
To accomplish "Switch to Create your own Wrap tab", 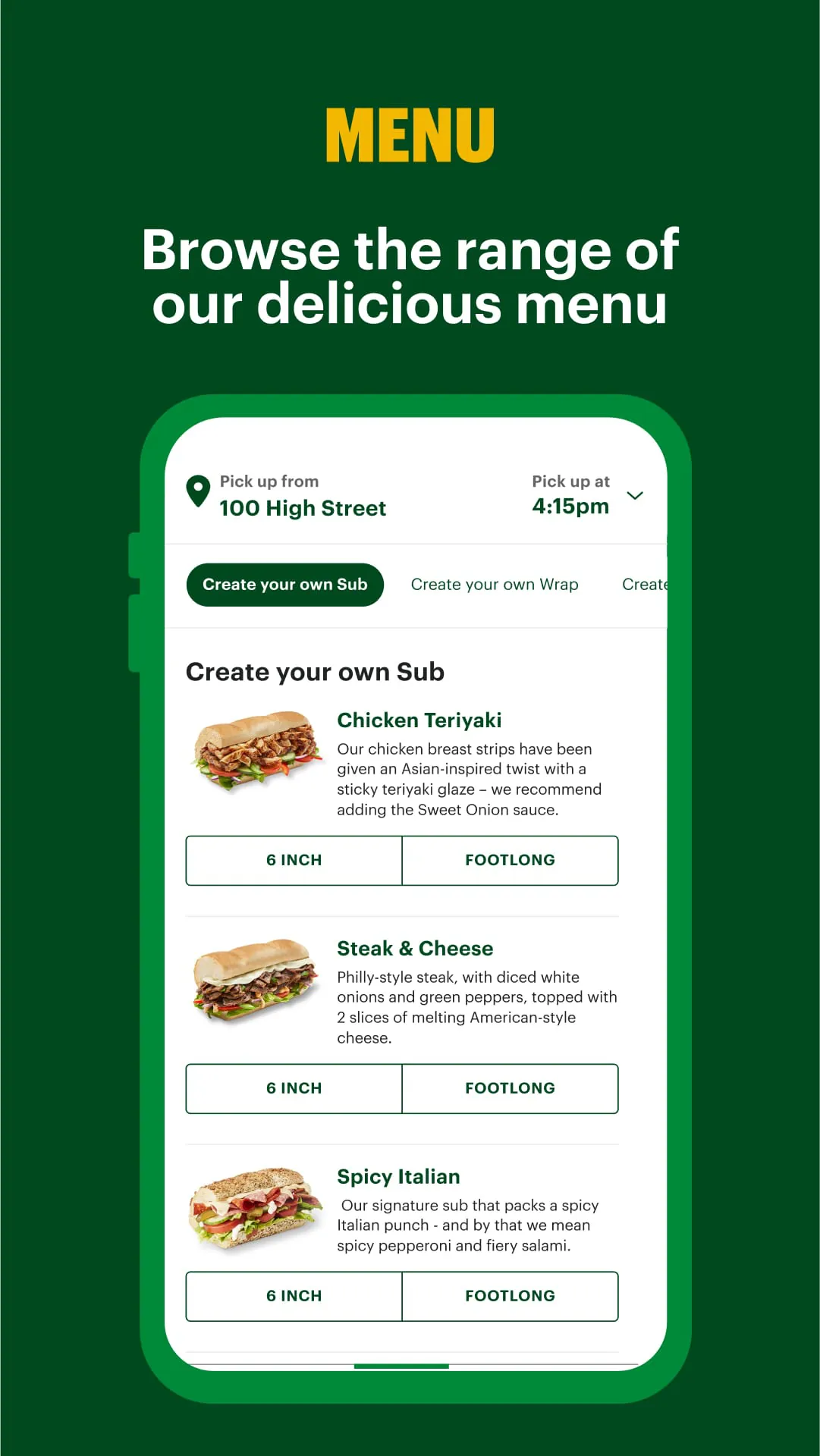I will tap(495, 584).
